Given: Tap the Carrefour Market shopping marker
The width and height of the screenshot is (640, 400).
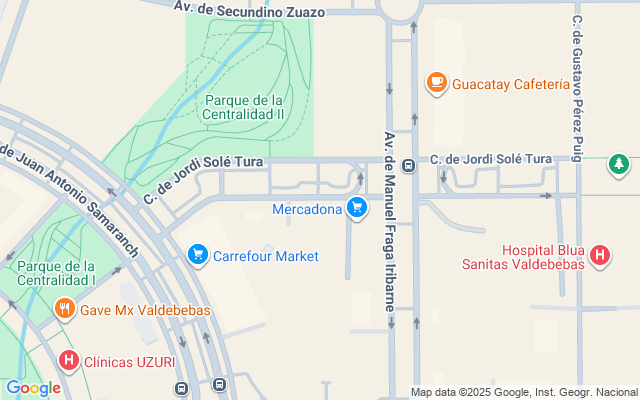Looking at the screenshot, I should [x=198, y=256].
